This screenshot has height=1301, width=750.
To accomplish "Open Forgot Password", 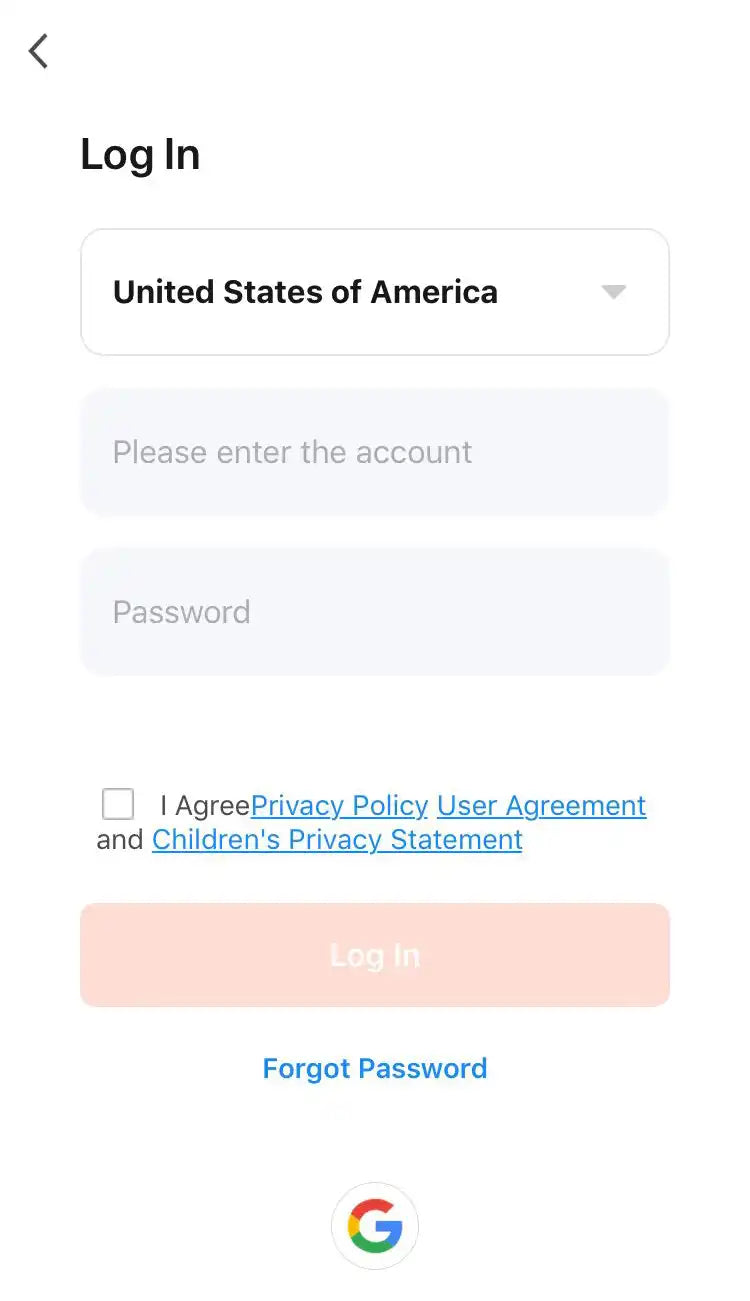I will [x=375, y=1068].
